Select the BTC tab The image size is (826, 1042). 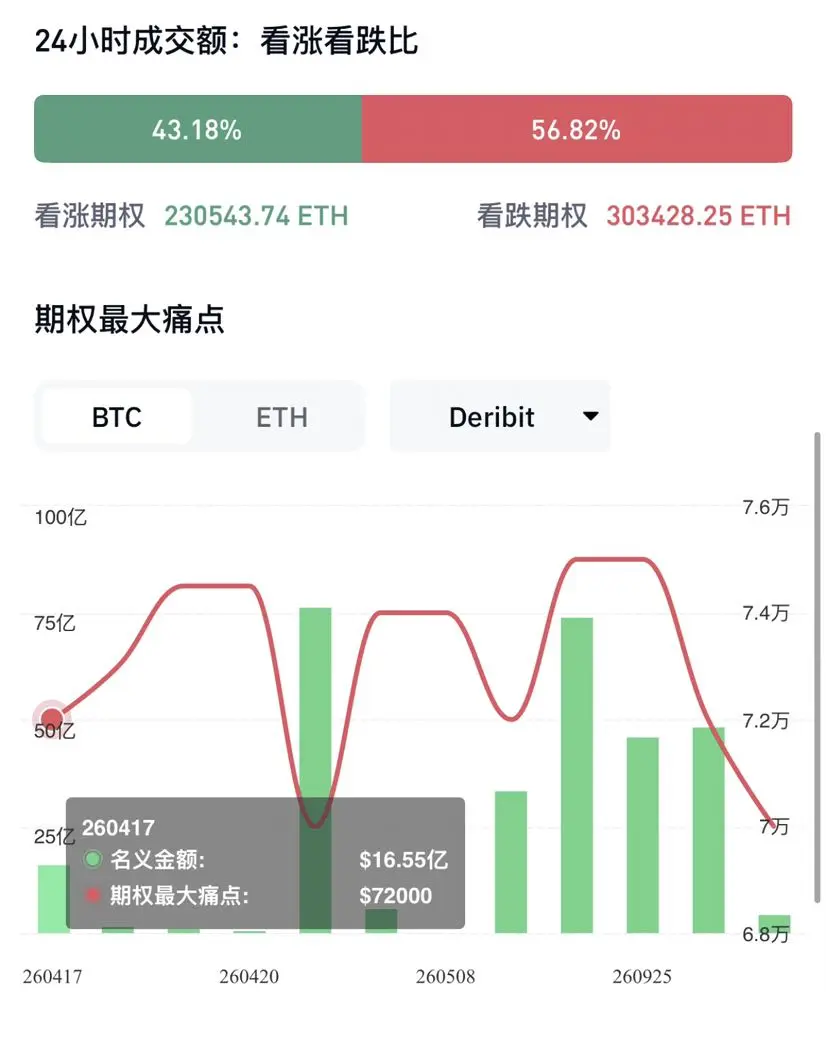tap(116, 416)
